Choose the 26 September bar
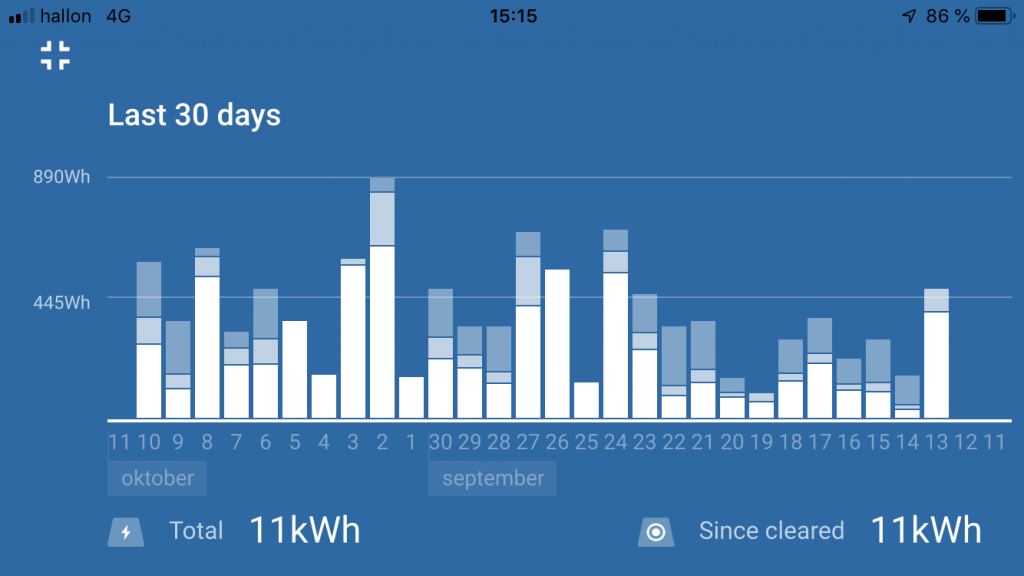This screenshot has height=576, width=1024. point(557,343)
